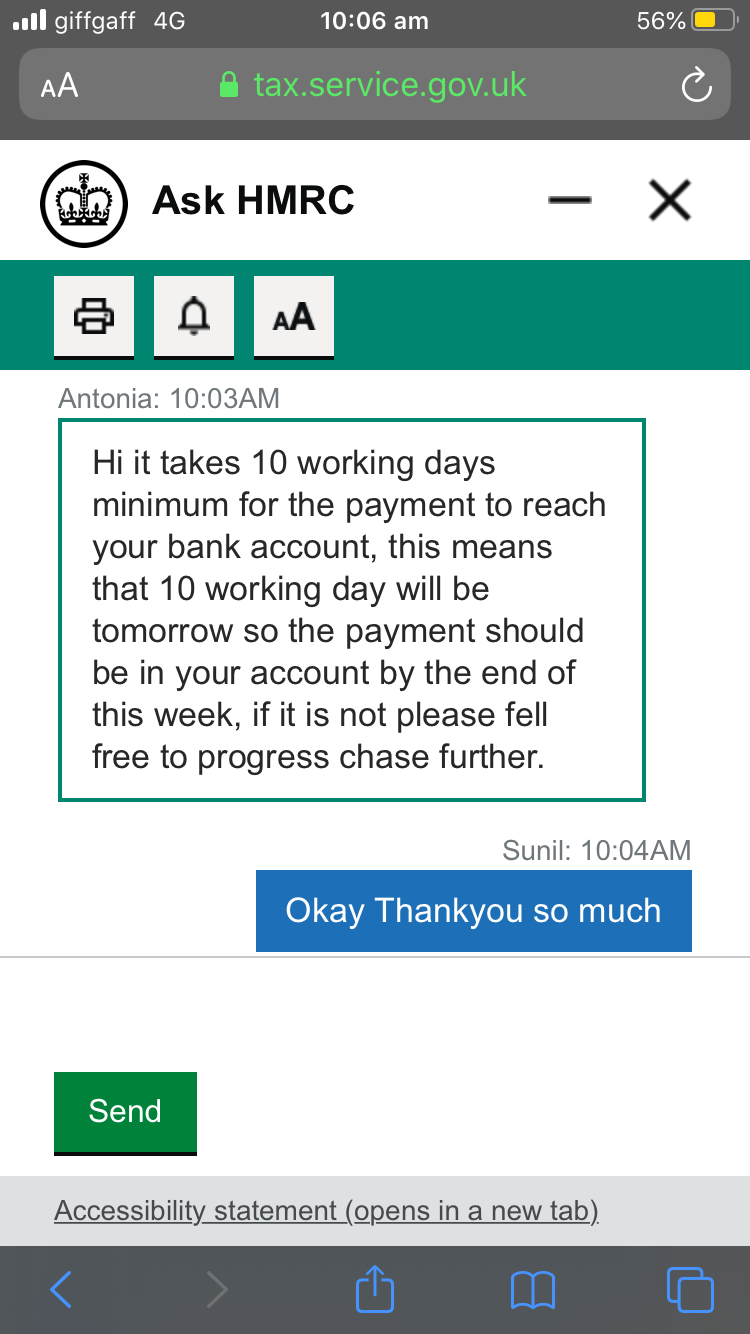Change chat text size with AA button

[294, 317]
